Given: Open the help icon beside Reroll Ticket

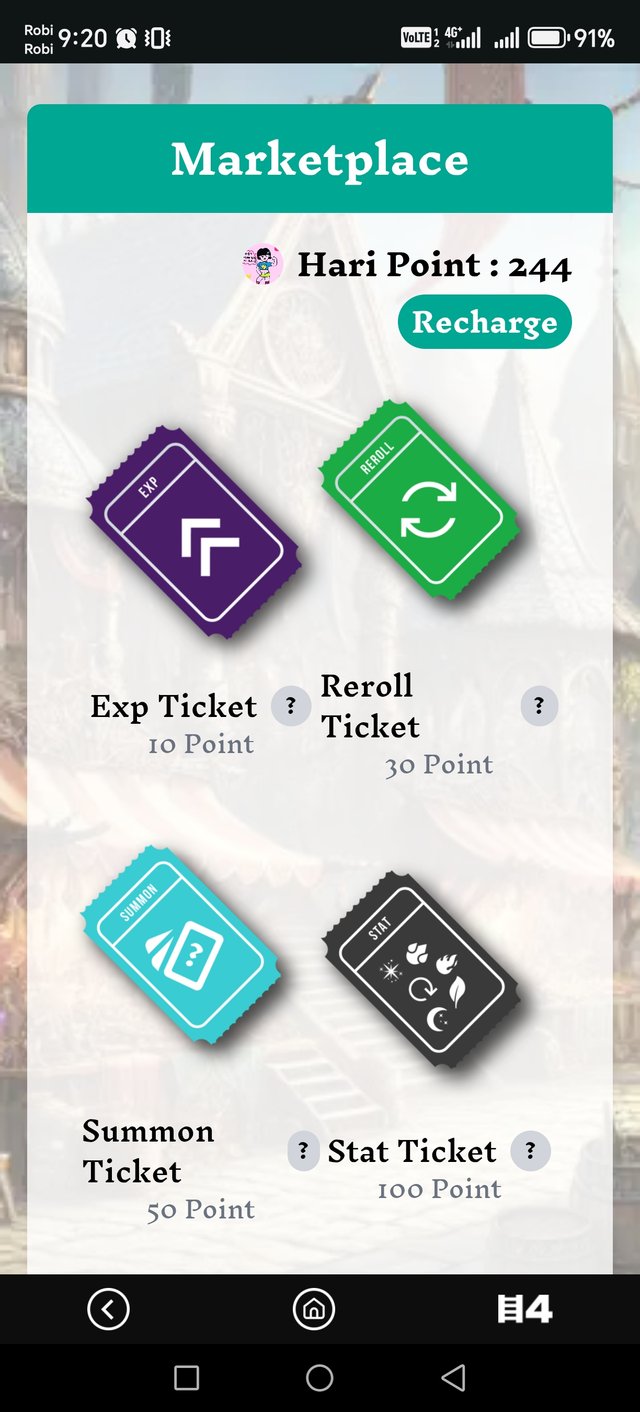Looking at the screenshot, I should (x=539, y=706).
